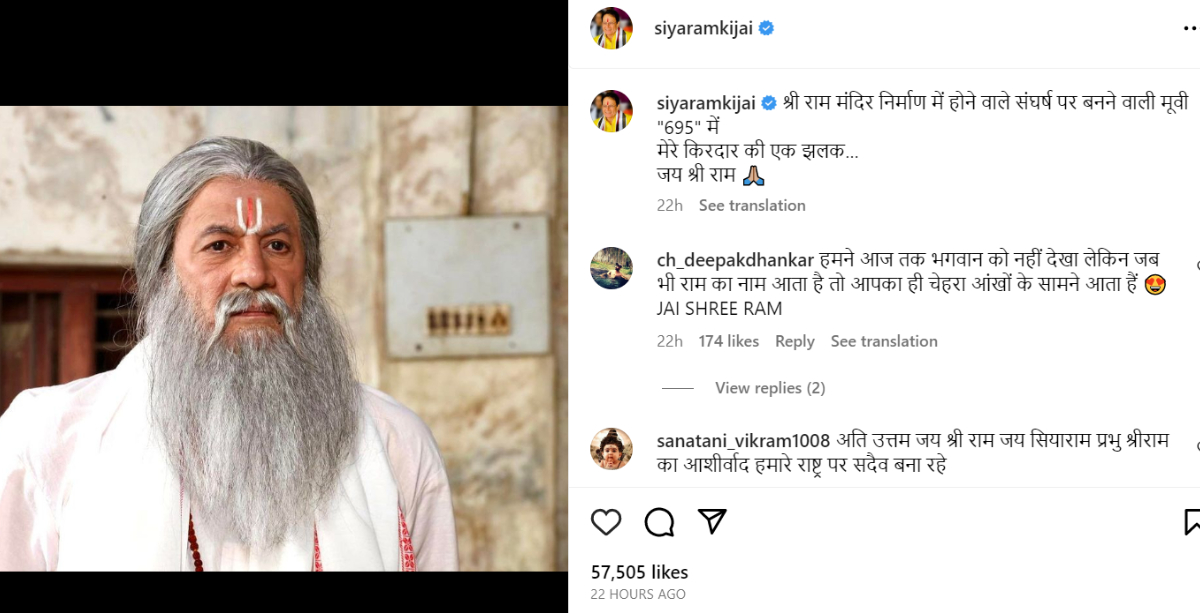Like the post with the heart icon
Viewport: 1200px width, 613px height.
pyautogui.click(x=606, y=522)
